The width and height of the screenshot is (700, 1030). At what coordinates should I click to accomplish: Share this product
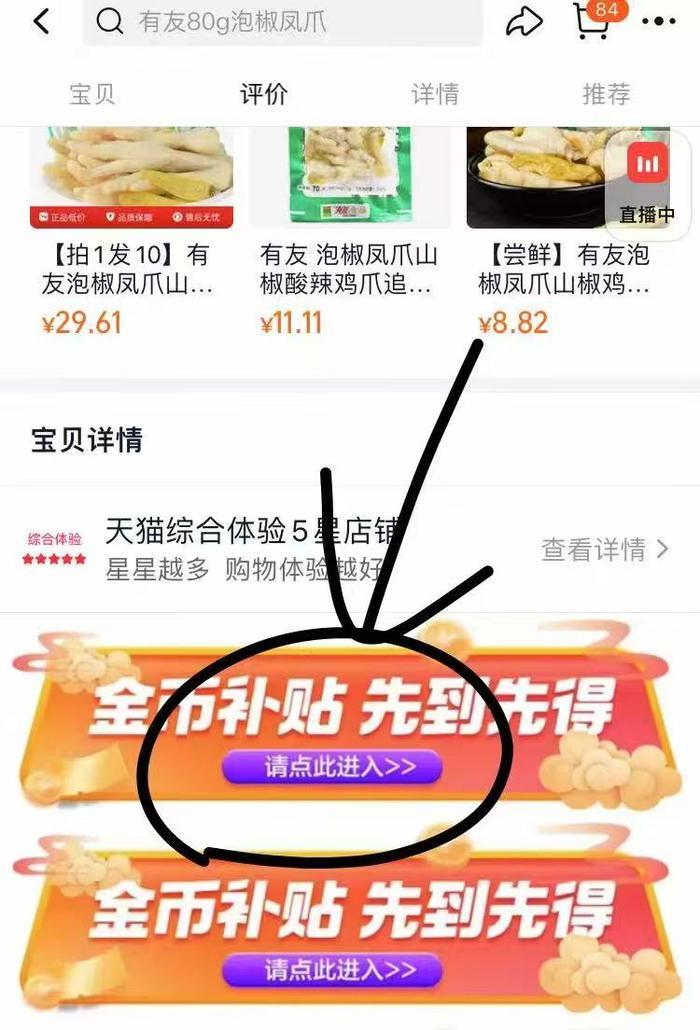tap(524, 22)
